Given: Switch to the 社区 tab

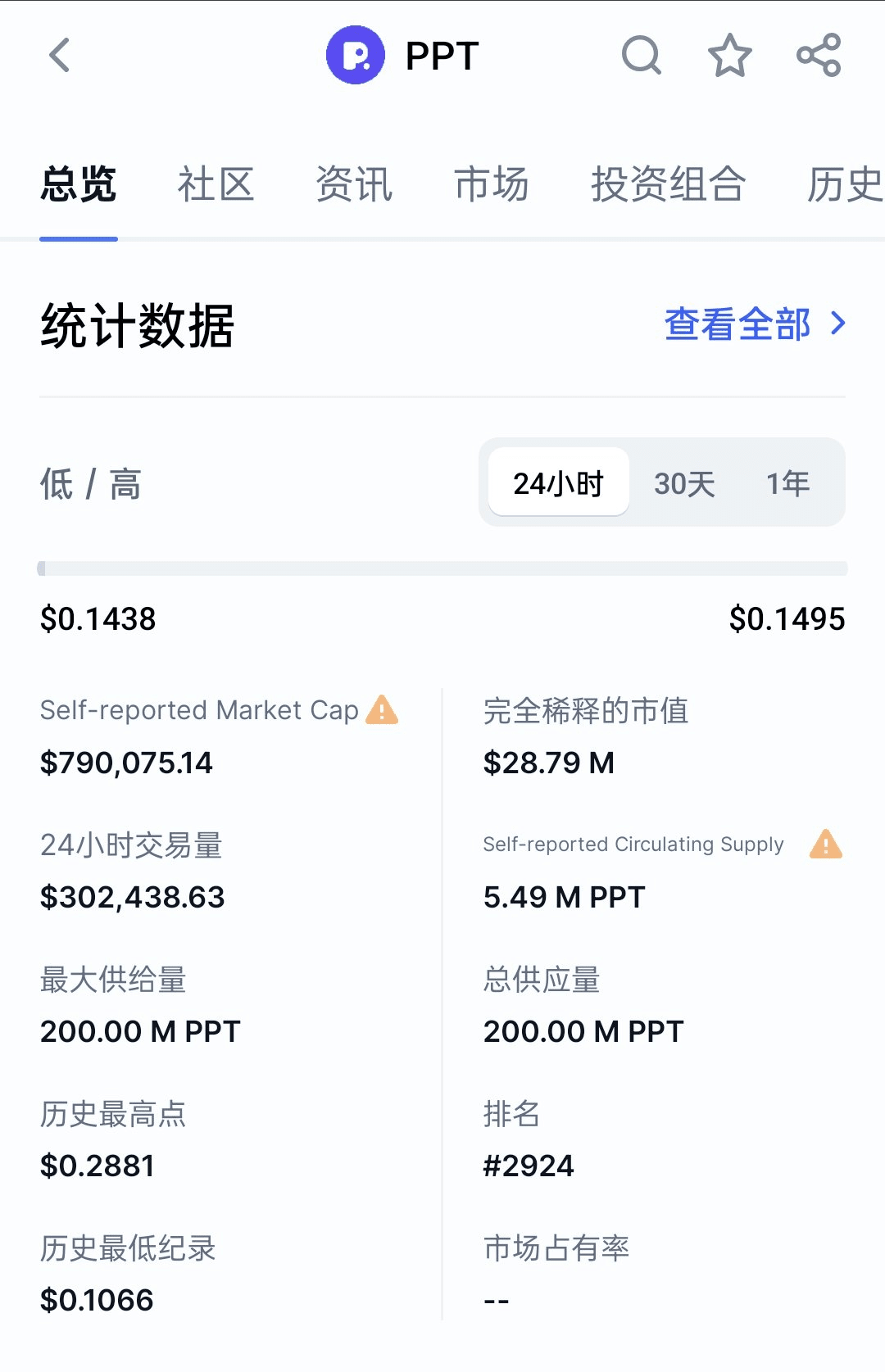Looking at the screenshot, I should (x=216, y=184).
